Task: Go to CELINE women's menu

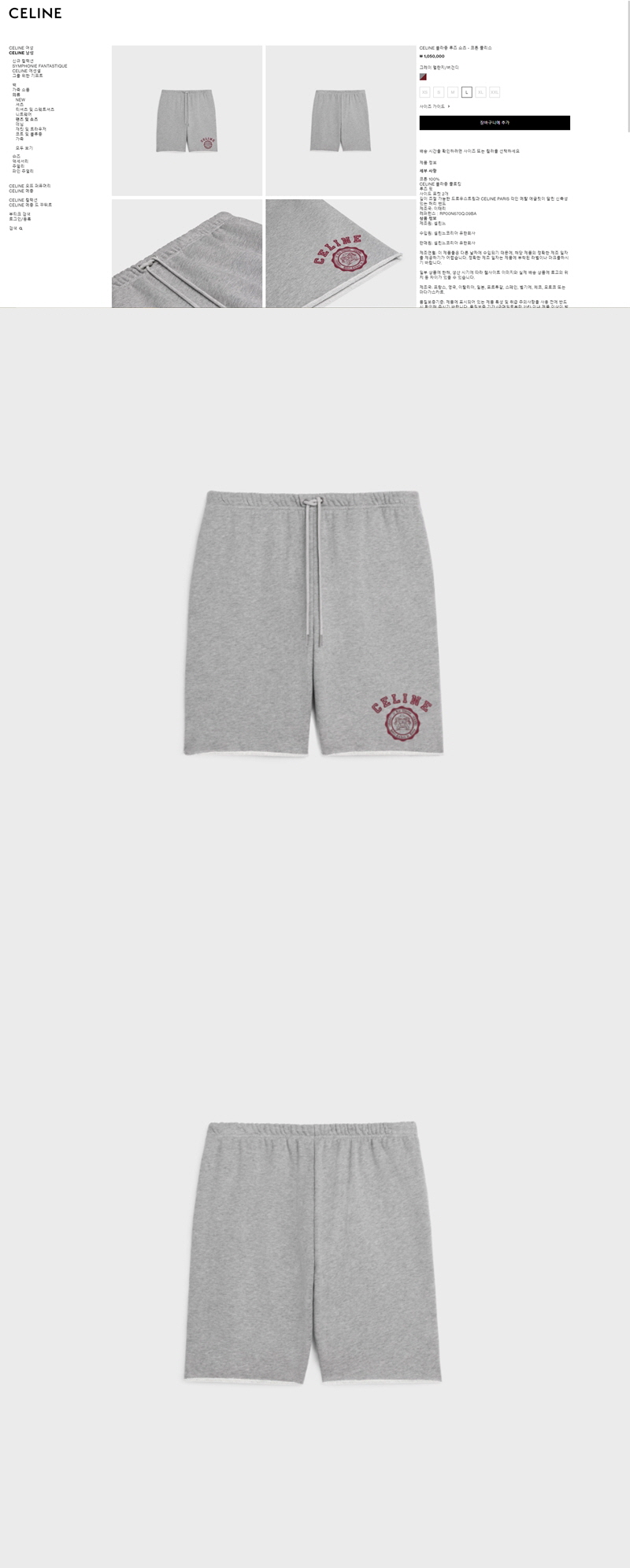Action: tap(21, 48)
